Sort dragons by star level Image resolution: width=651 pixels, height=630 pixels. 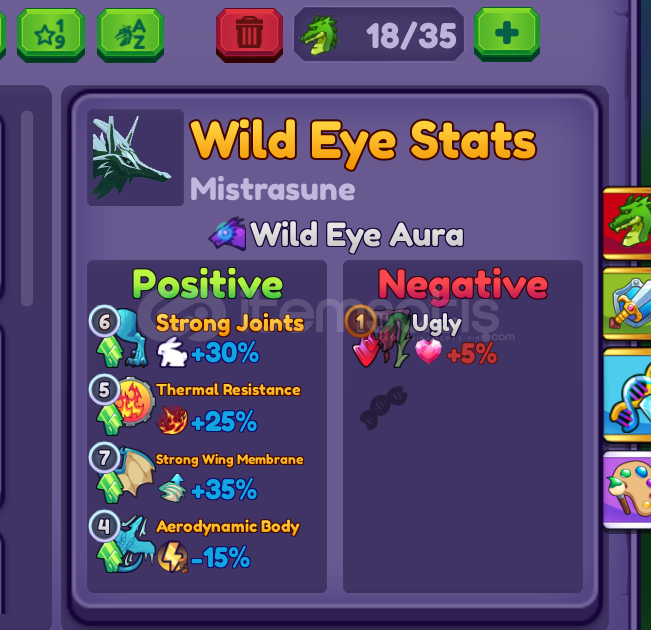(51, 34)
